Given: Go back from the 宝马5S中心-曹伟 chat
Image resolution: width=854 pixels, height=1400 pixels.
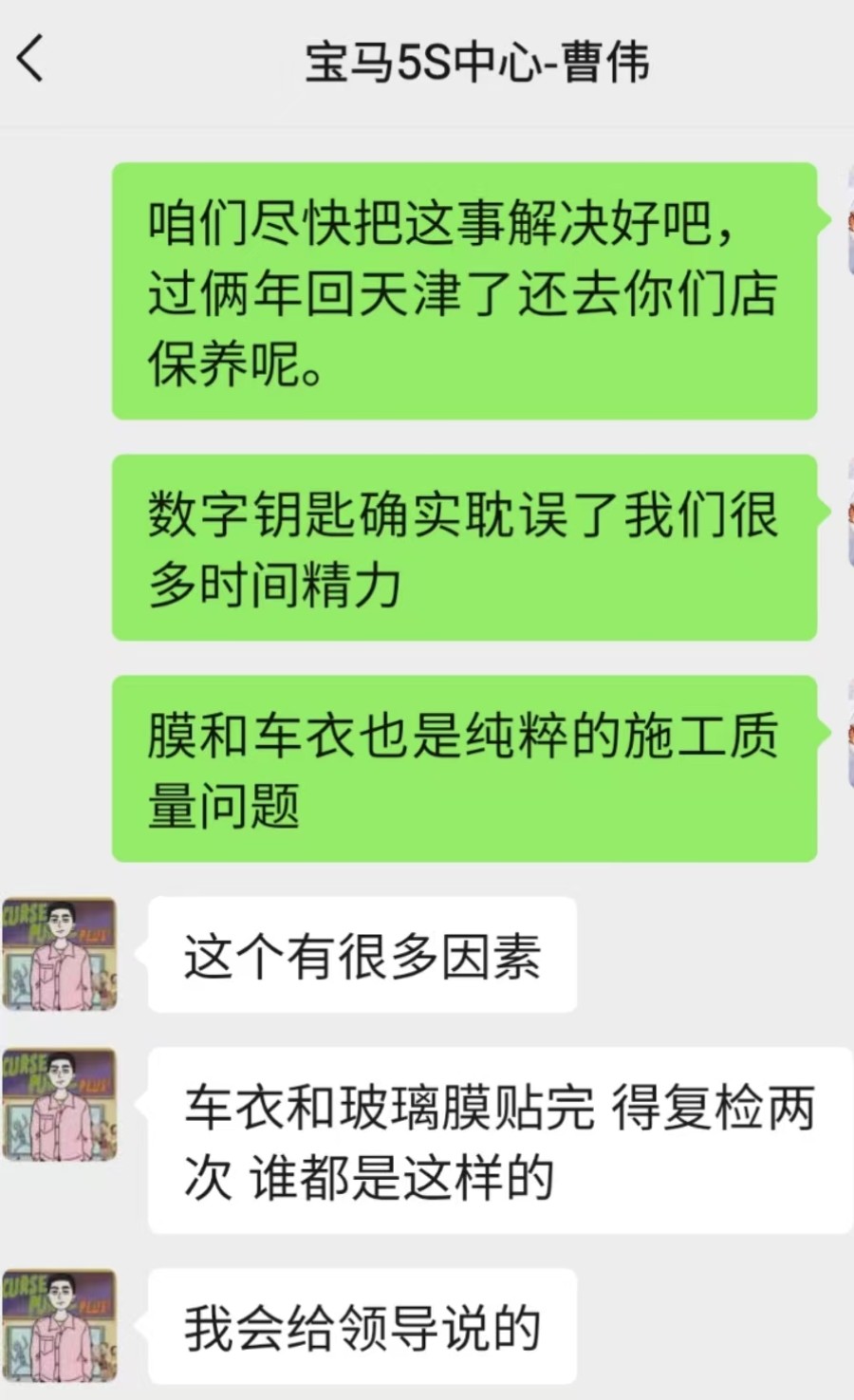Looking at the screenshot, I should [30, 59].
